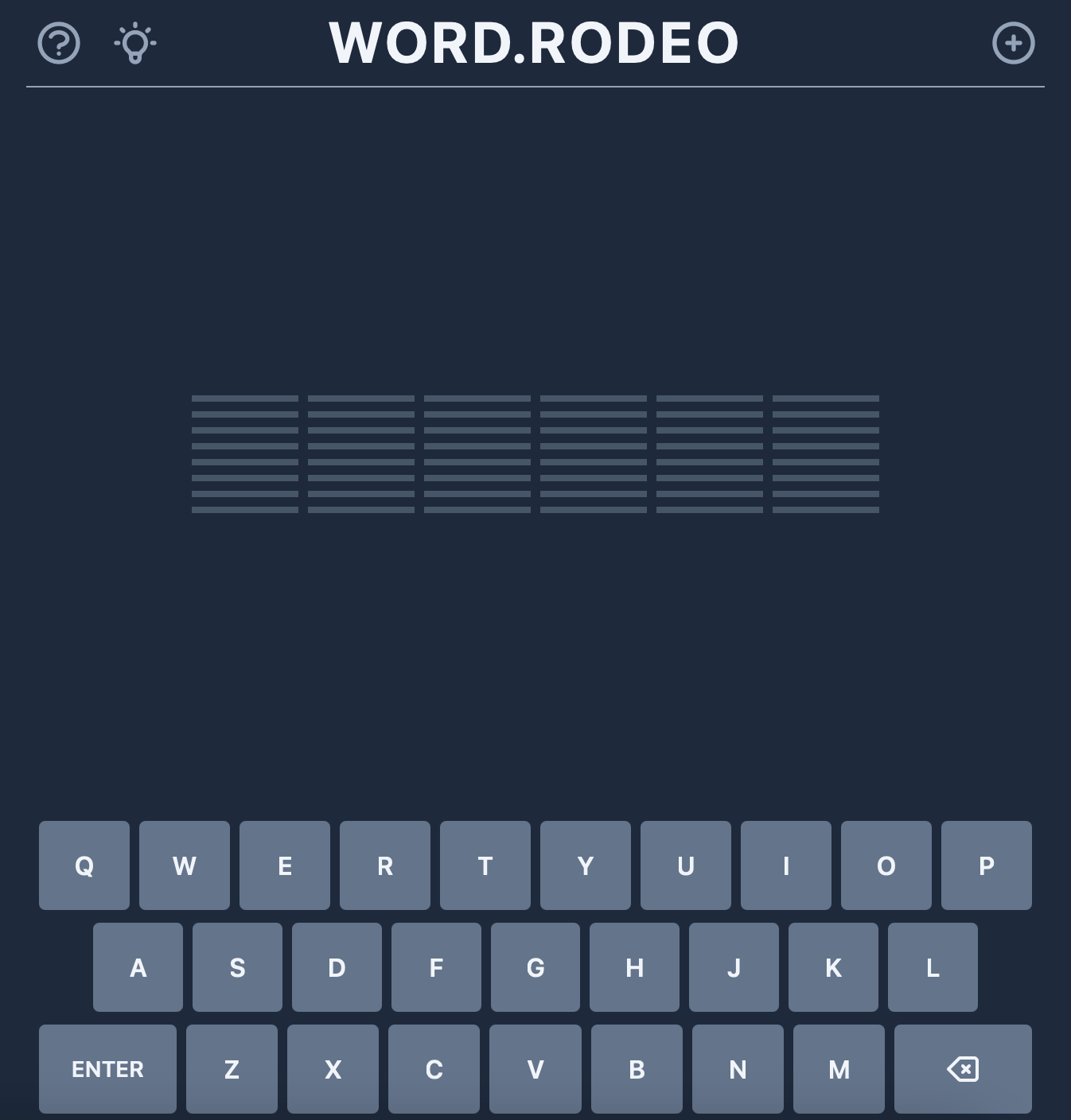This screenshot has width=1071, height=1120.
Task: Hit the T key
Action: 485,865
